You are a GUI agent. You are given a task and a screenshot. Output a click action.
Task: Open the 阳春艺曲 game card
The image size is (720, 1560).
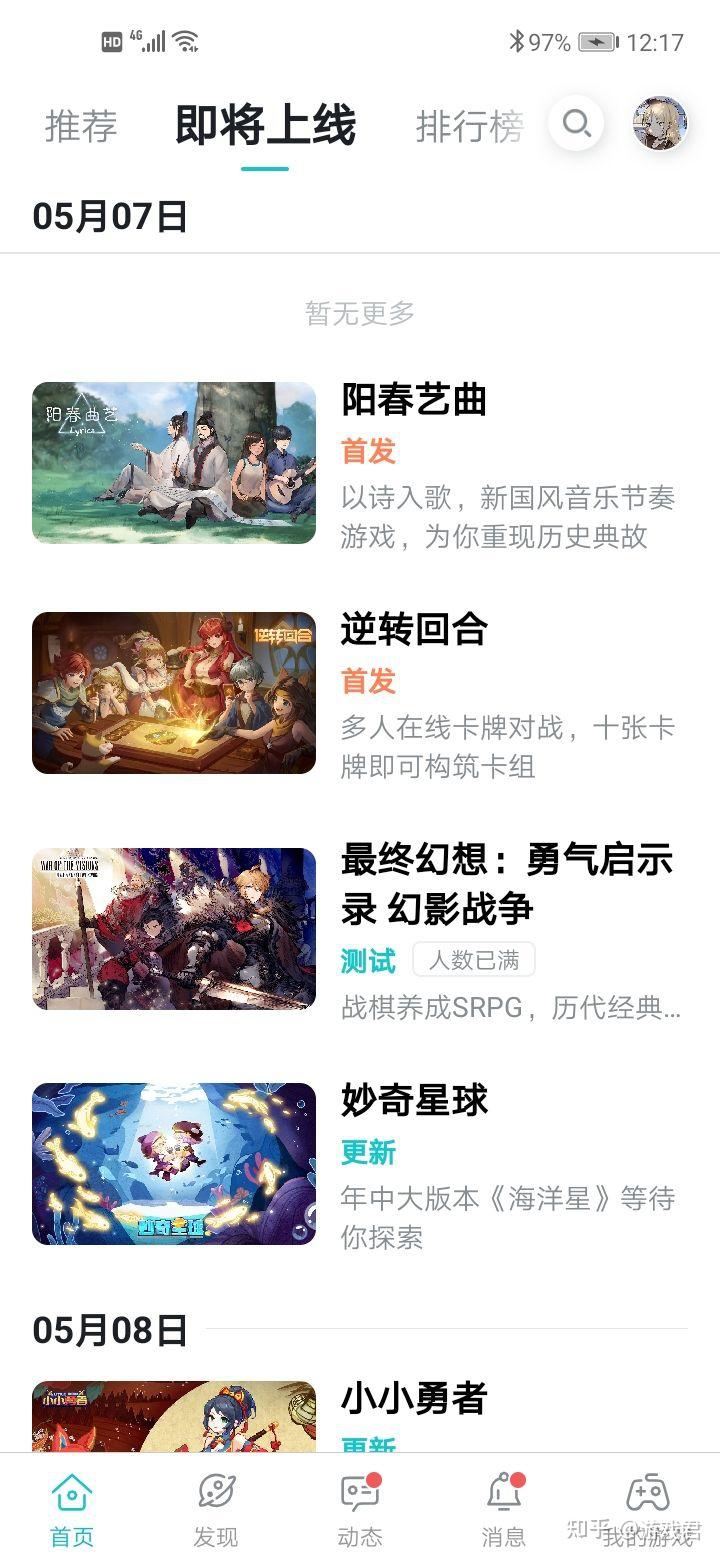coord(360,463)
